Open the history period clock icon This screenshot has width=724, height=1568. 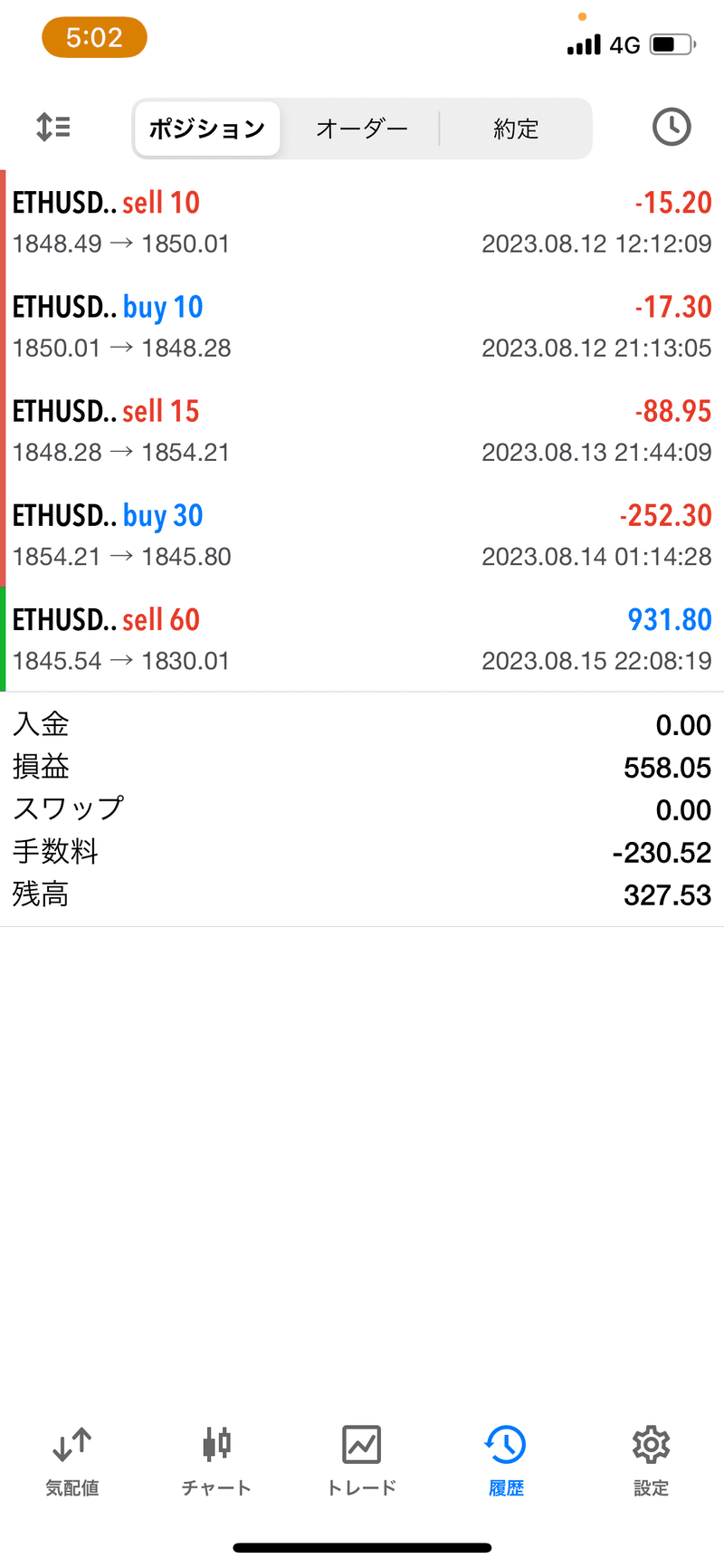pos(672,128)
